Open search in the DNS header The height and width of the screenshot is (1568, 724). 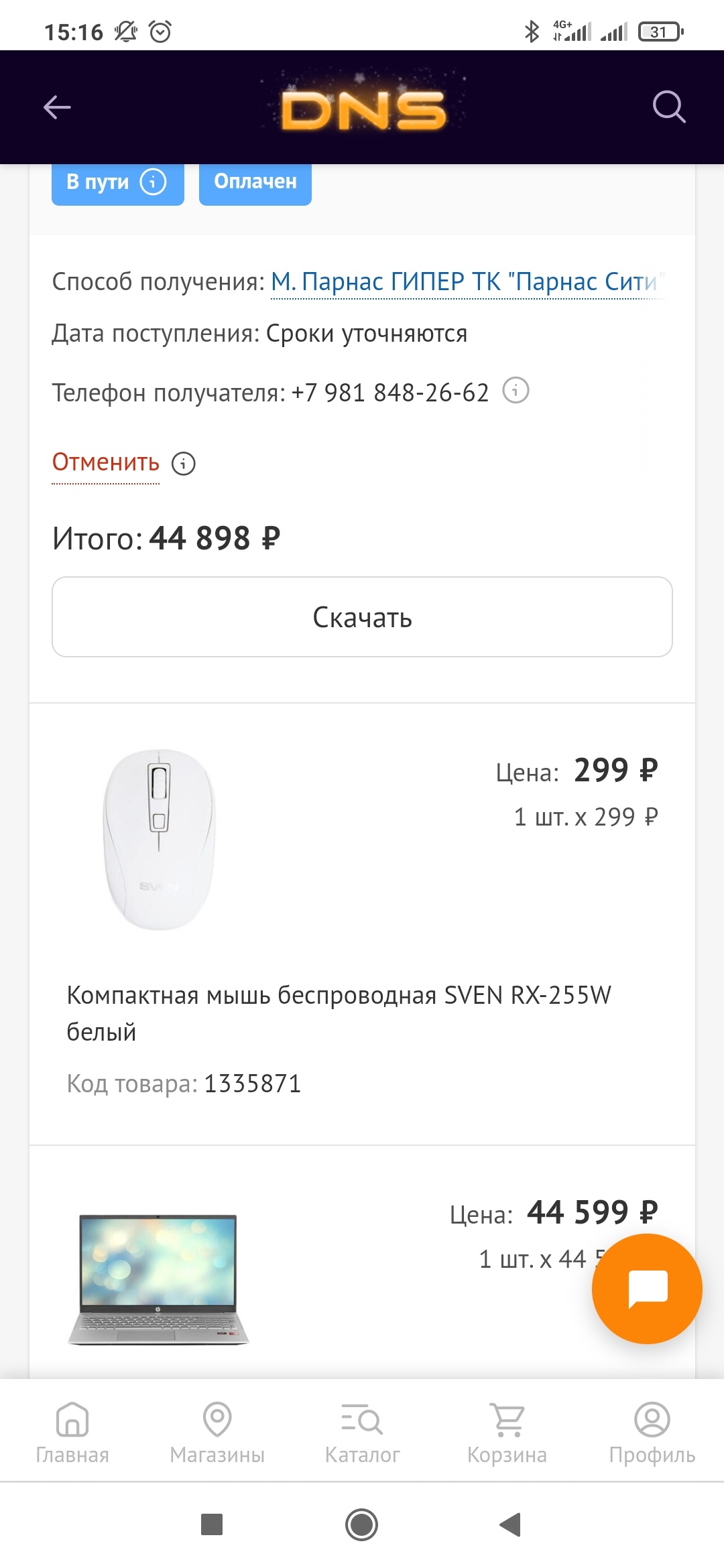(x=669, y=107)
